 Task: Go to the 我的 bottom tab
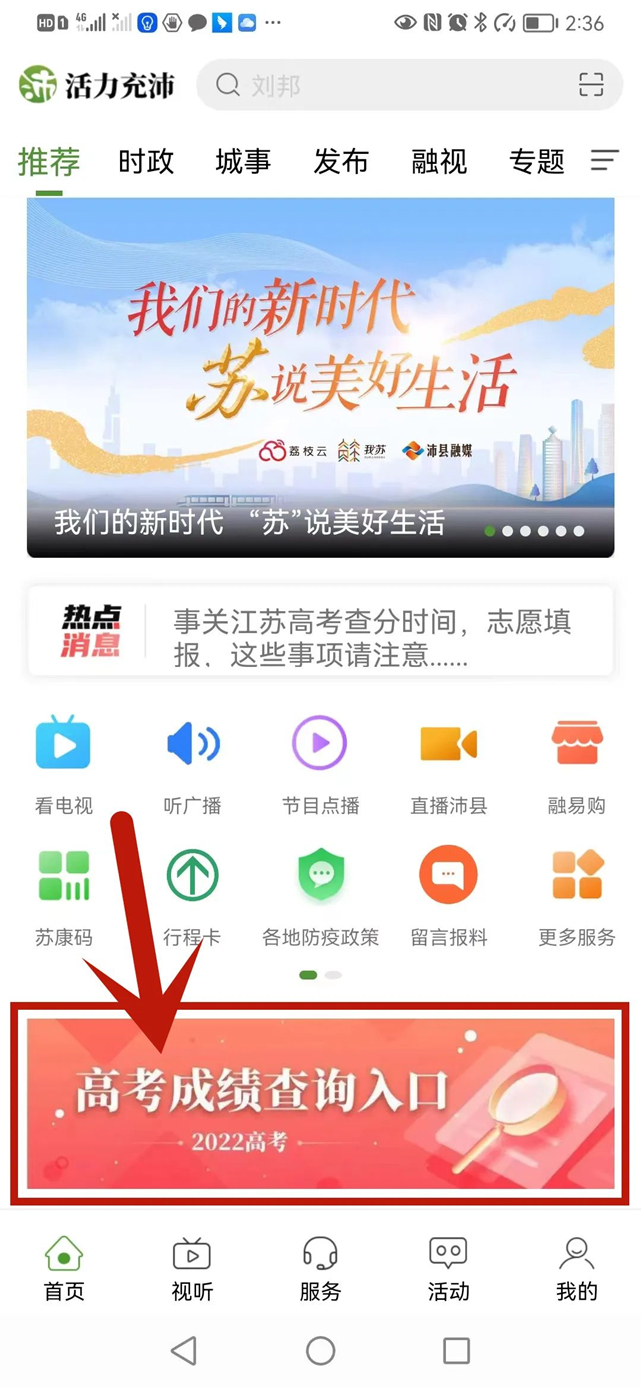click(x=576, y=1268)
